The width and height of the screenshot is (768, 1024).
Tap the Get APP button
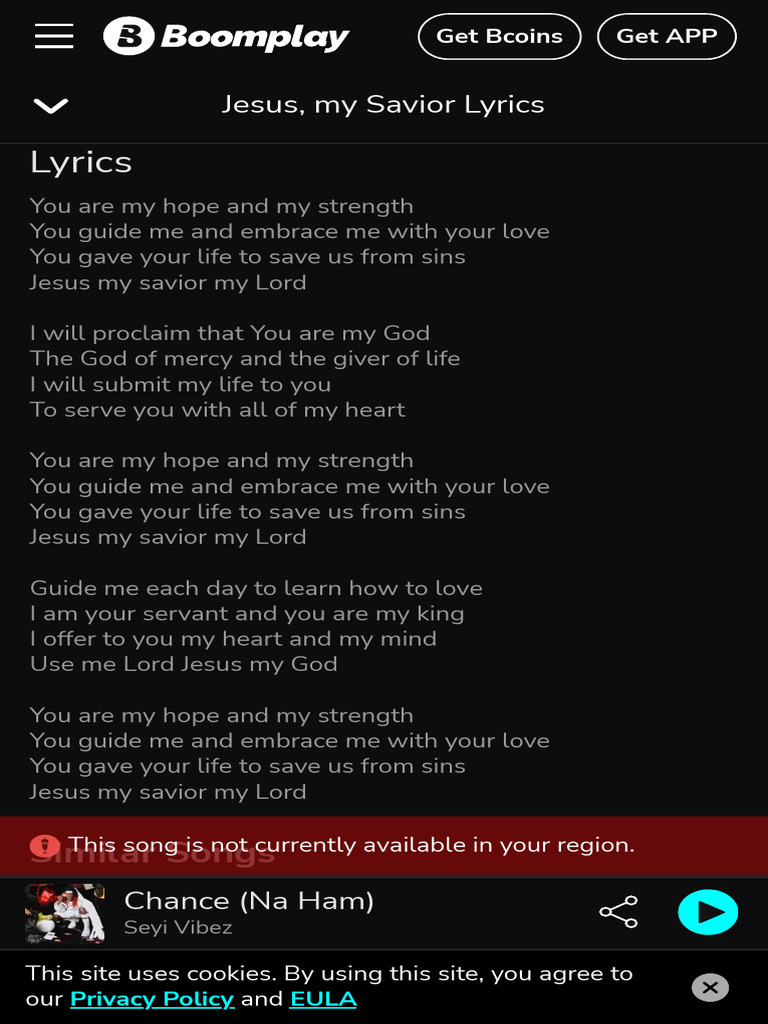pos(667,36)
